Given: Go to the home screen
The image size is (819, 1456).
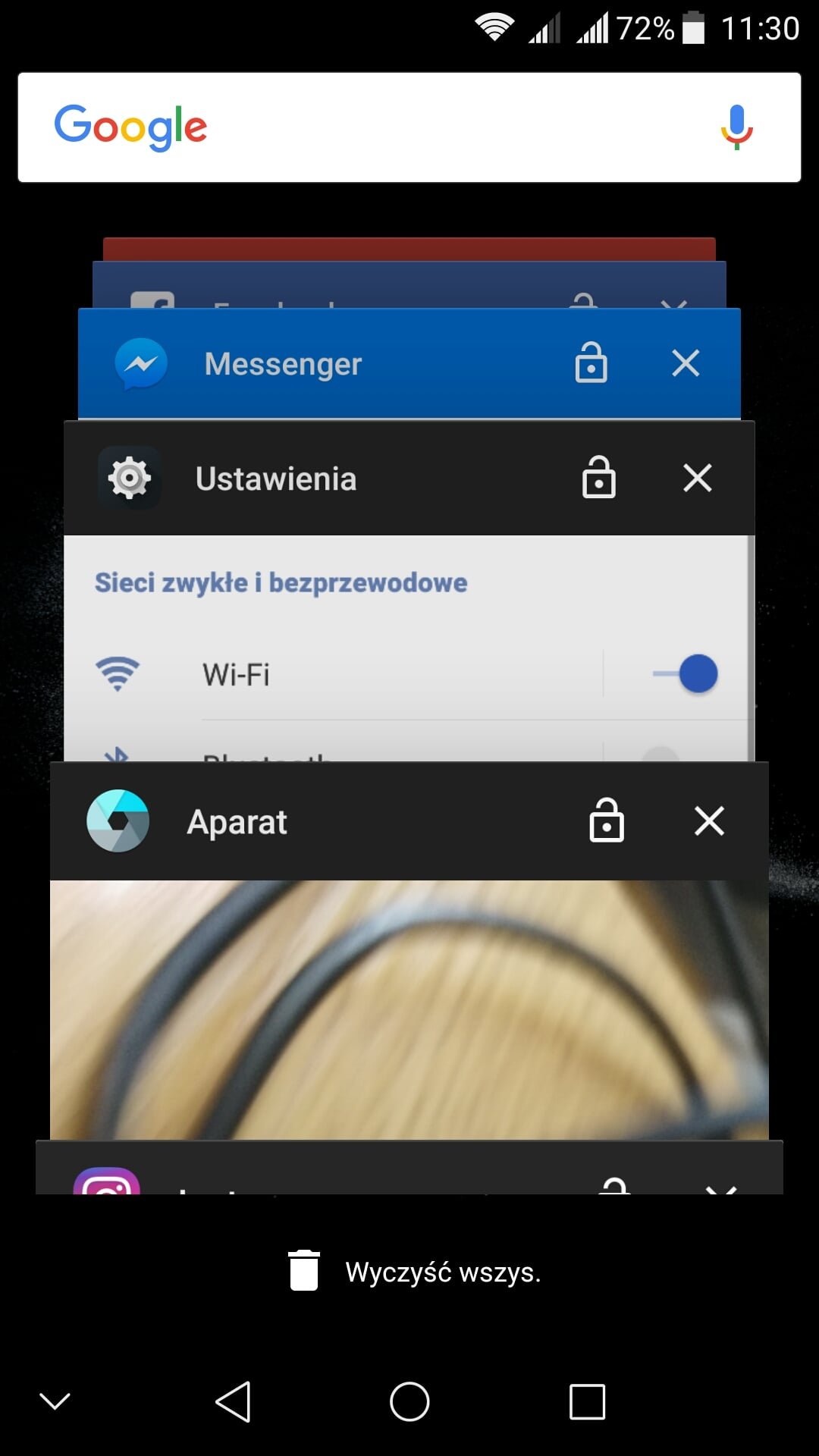Looking at the screenshot, I should coord(409,1401).
